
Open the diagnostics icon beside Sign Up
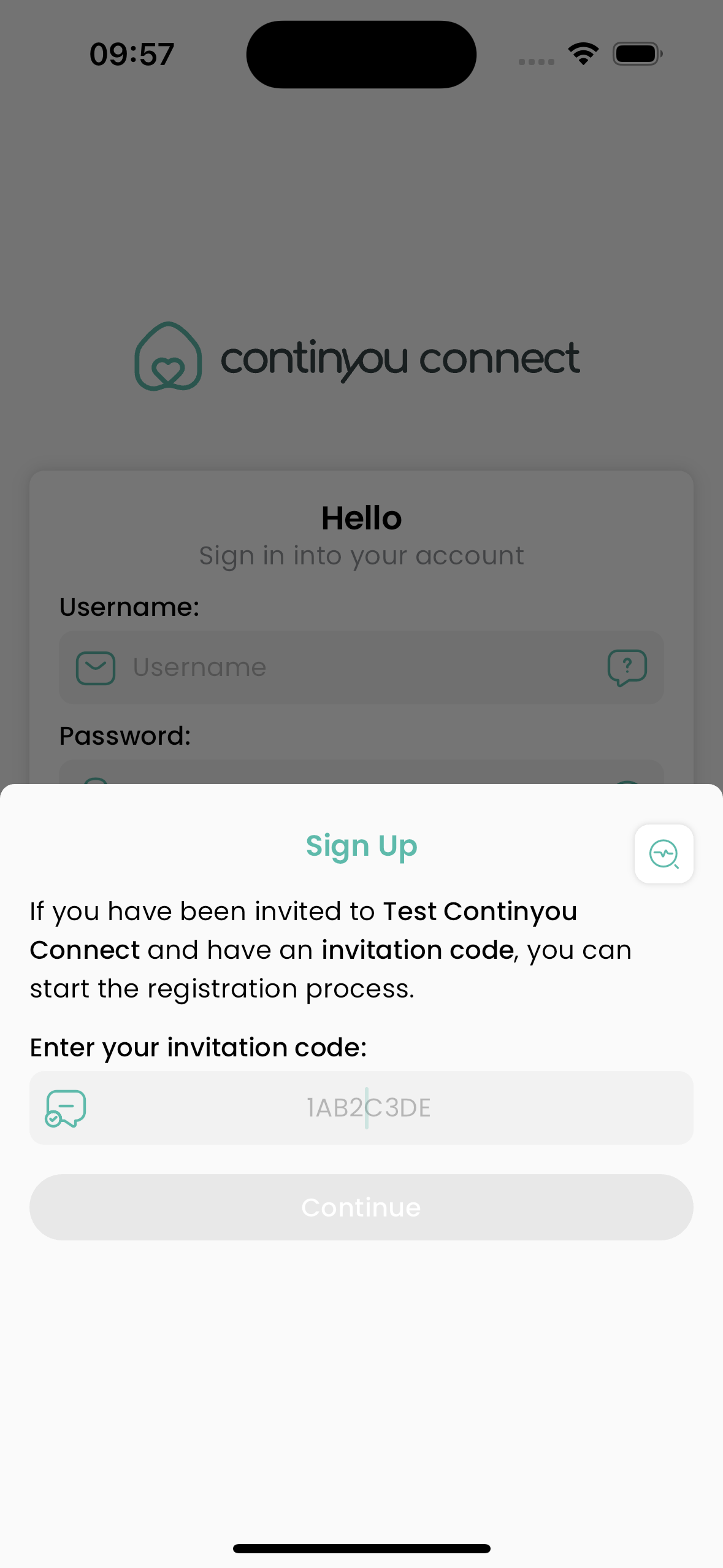(664, 854)
